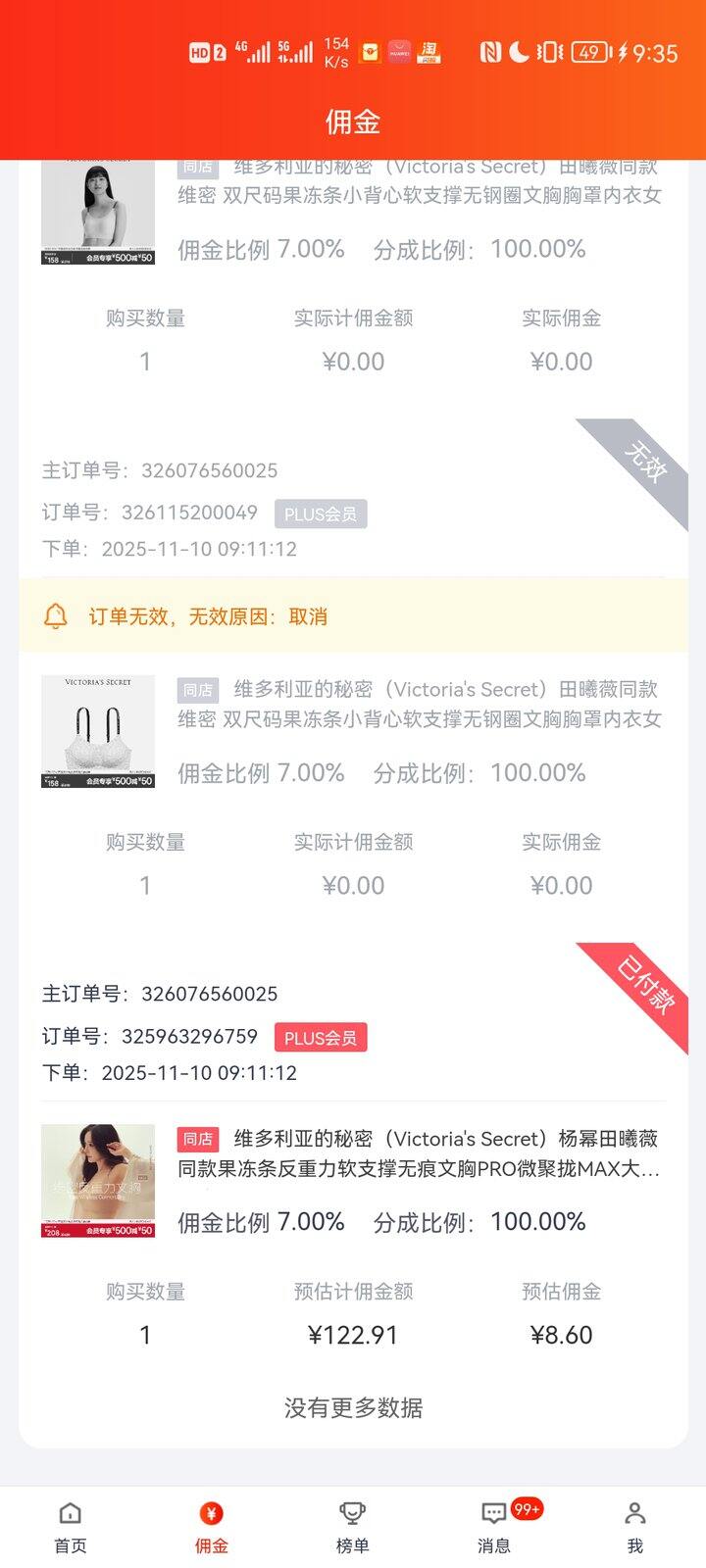Viewport: 706px width, 1568px height.
Task: Open the invalid order 326115200049 product image
Action: click(x=98, y=731)
